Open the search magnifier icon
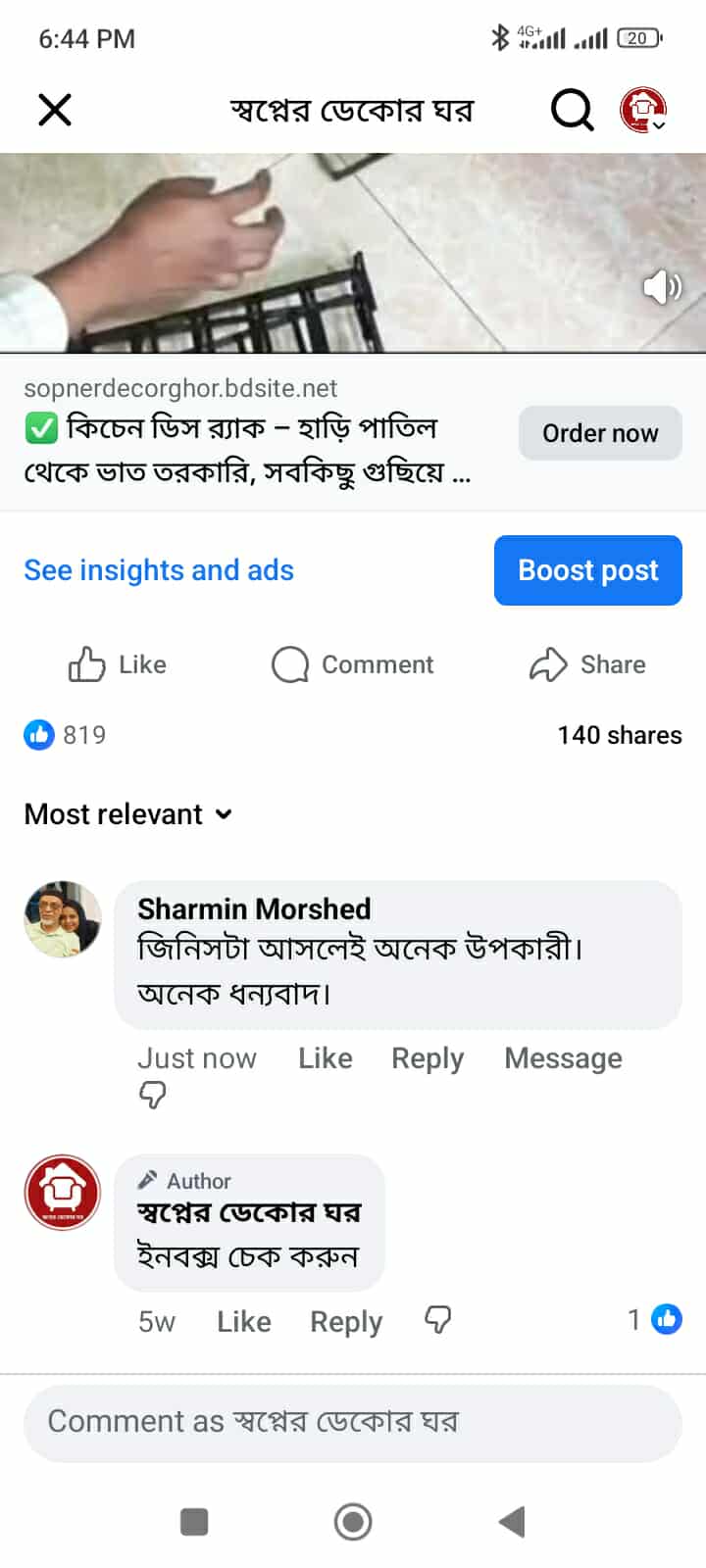 pos(572,110)
